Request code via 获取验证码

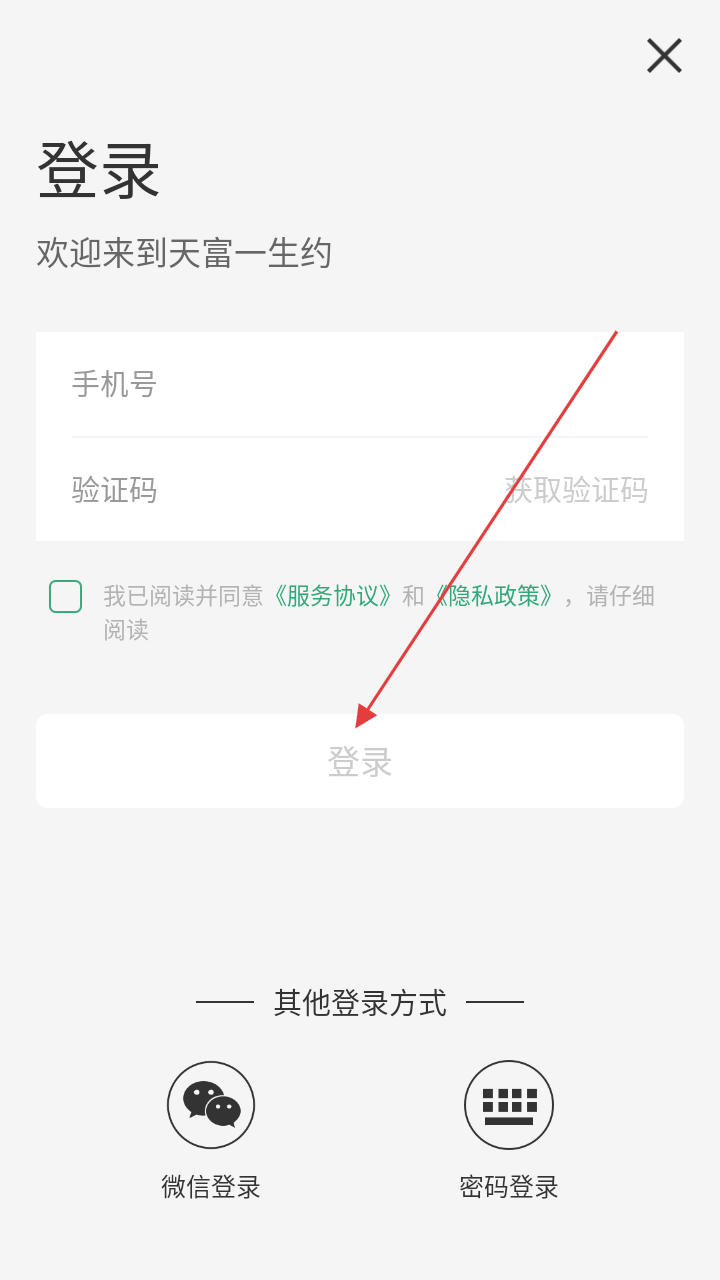coord(576,490)
